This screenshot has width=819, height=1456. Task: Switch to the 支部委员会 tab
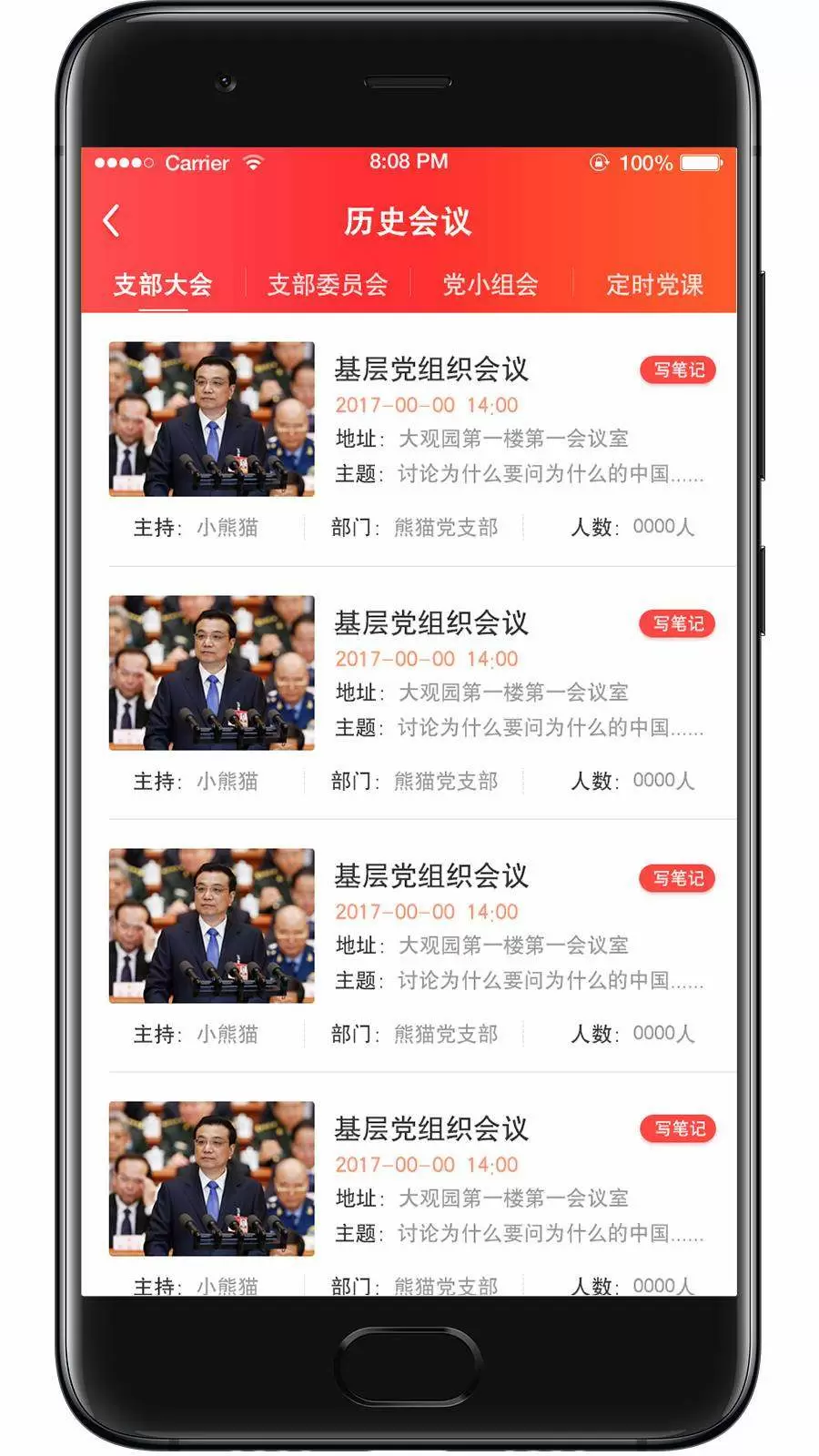[x=328, y=285]
